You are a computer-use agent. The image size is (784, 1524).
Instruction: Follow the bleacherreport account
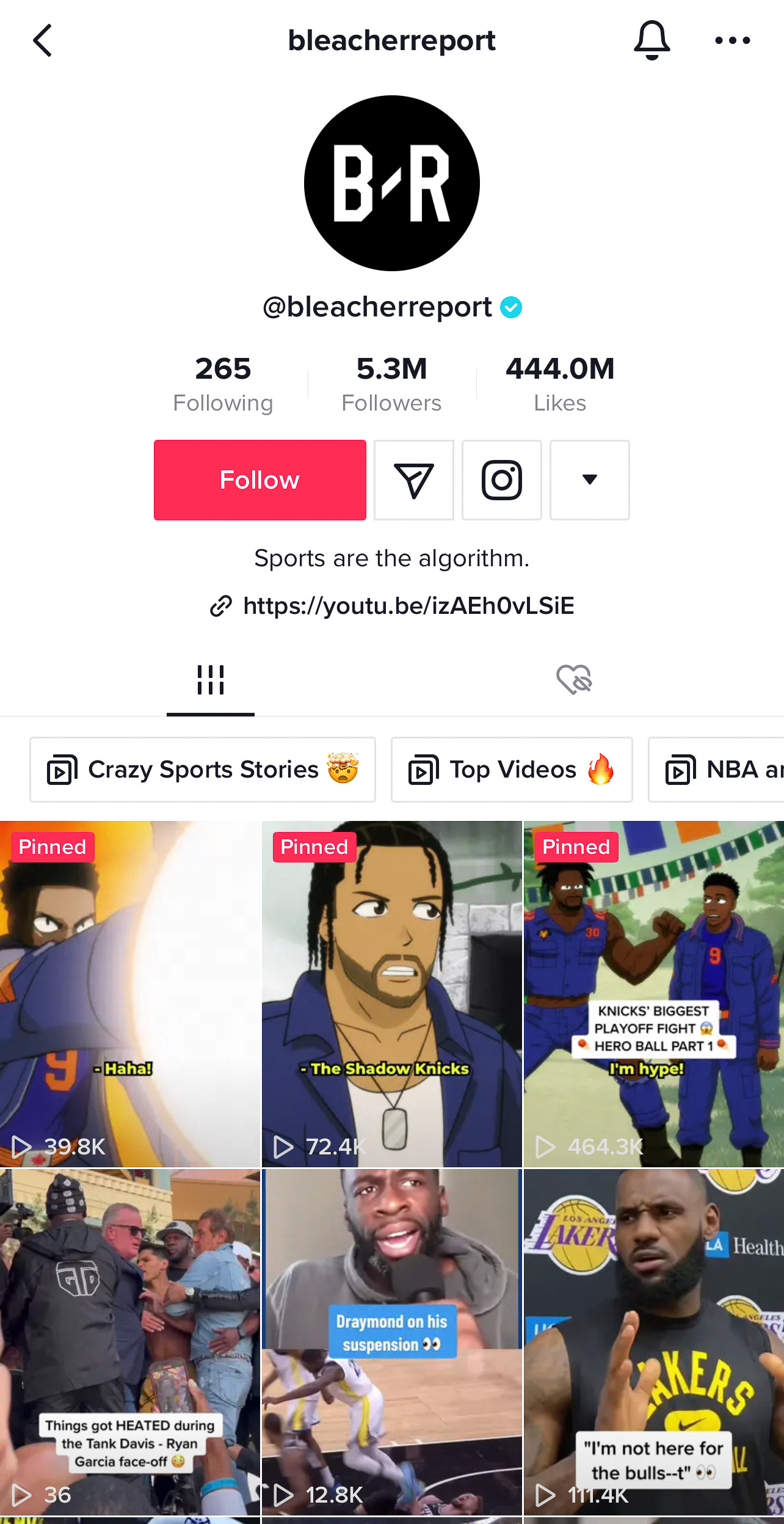(260, 480)
